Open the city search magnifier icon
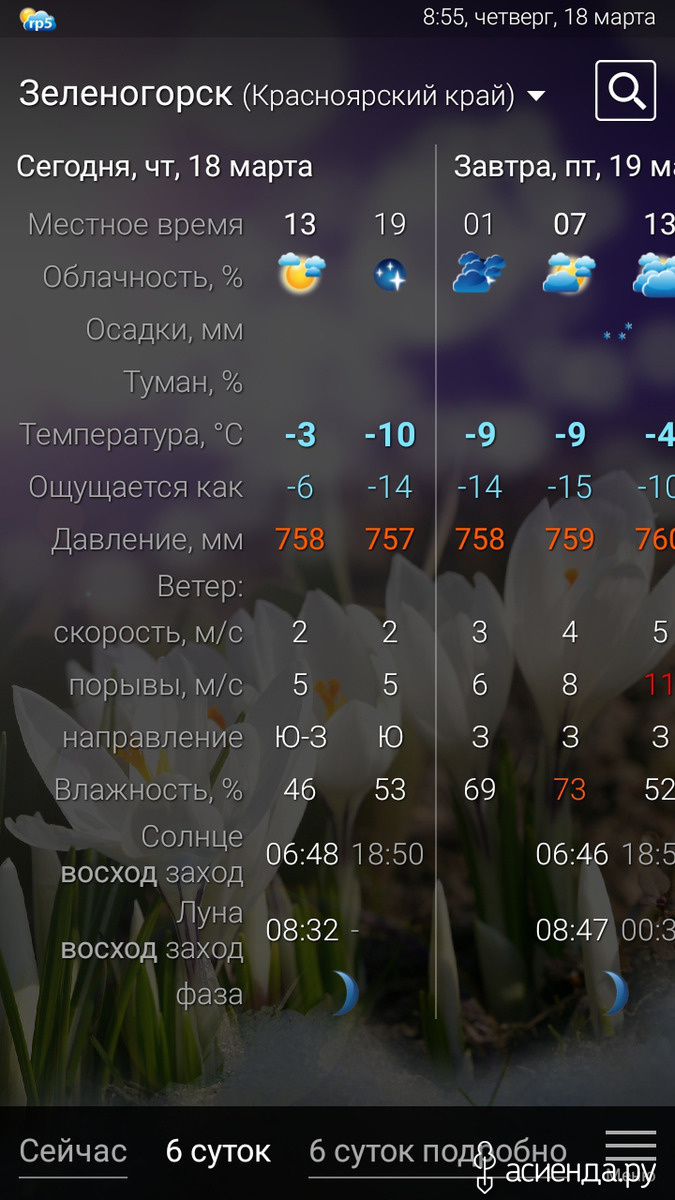 (625, 91)
